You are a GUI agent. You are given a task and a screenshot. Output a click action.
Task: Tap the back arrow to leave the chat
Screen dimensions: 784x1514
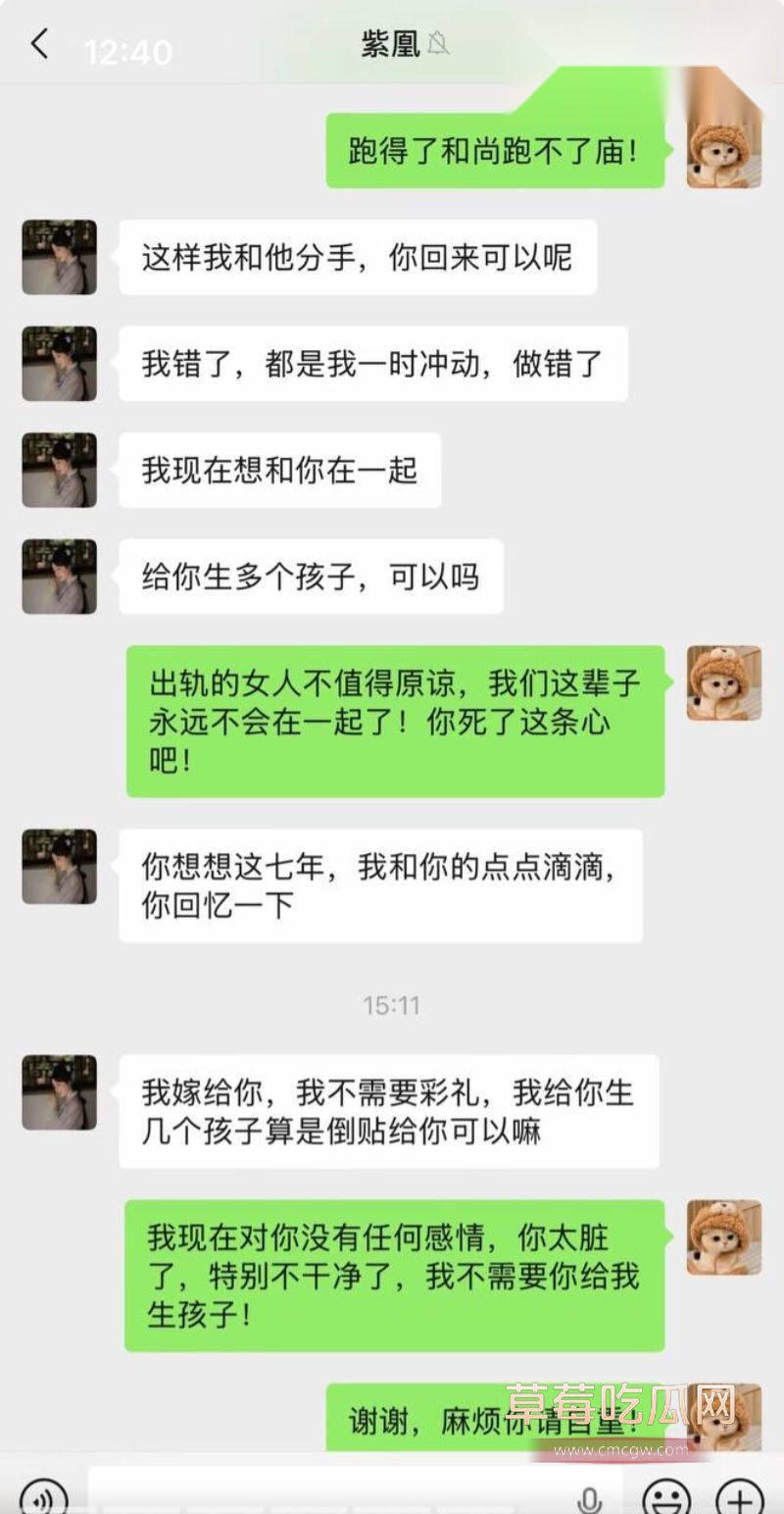[x=39, y=44]
